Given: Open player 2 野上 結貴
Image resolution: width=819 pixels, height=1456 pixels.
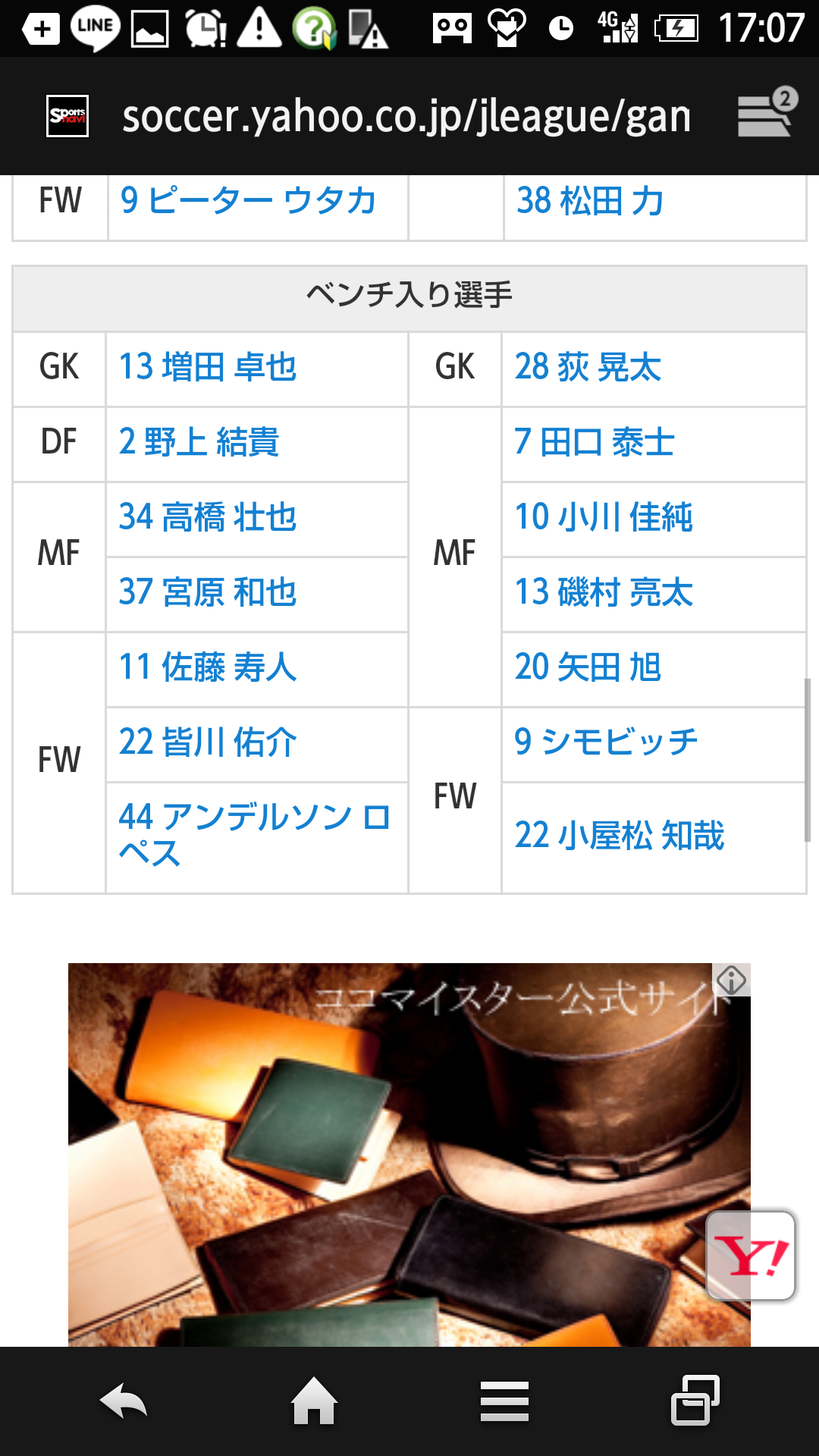Looking at the screenshot, I should (x=199, y=442).
